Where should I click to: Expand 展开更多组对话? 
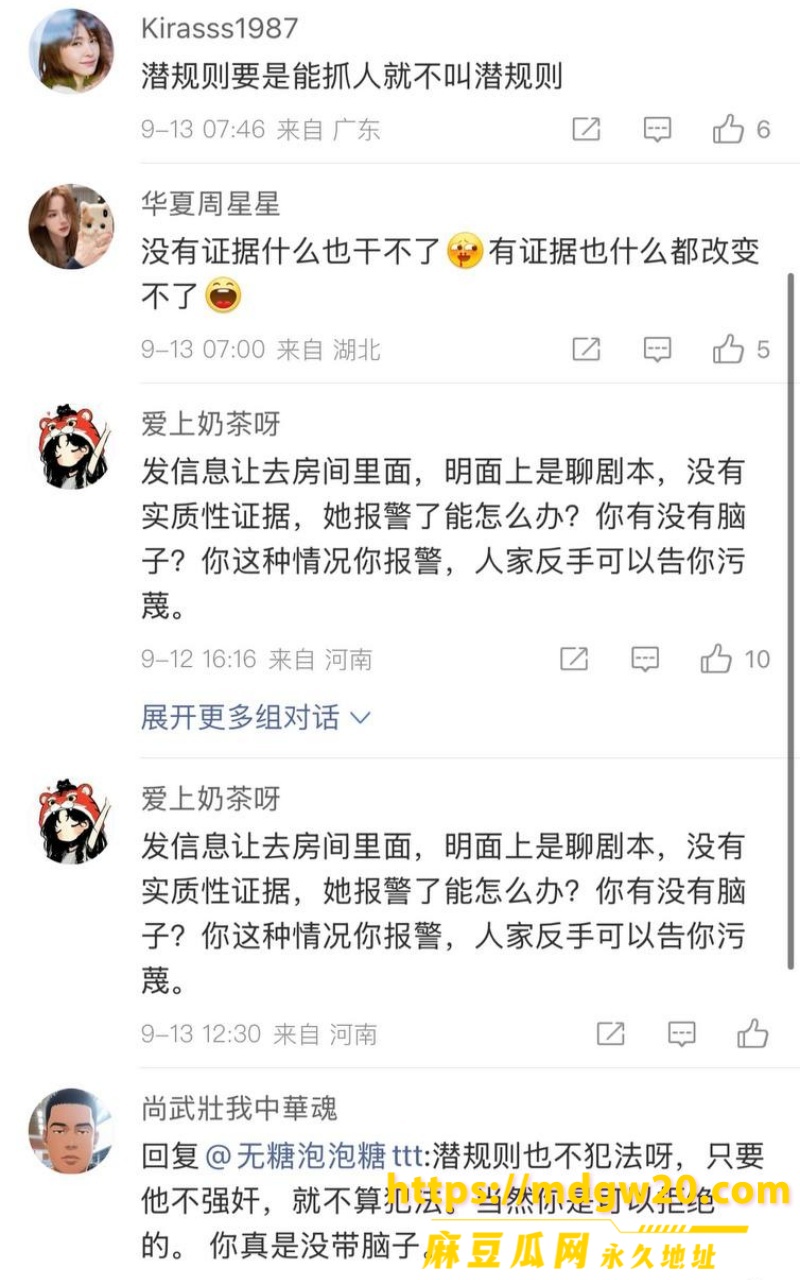click(x=256, y=717)
